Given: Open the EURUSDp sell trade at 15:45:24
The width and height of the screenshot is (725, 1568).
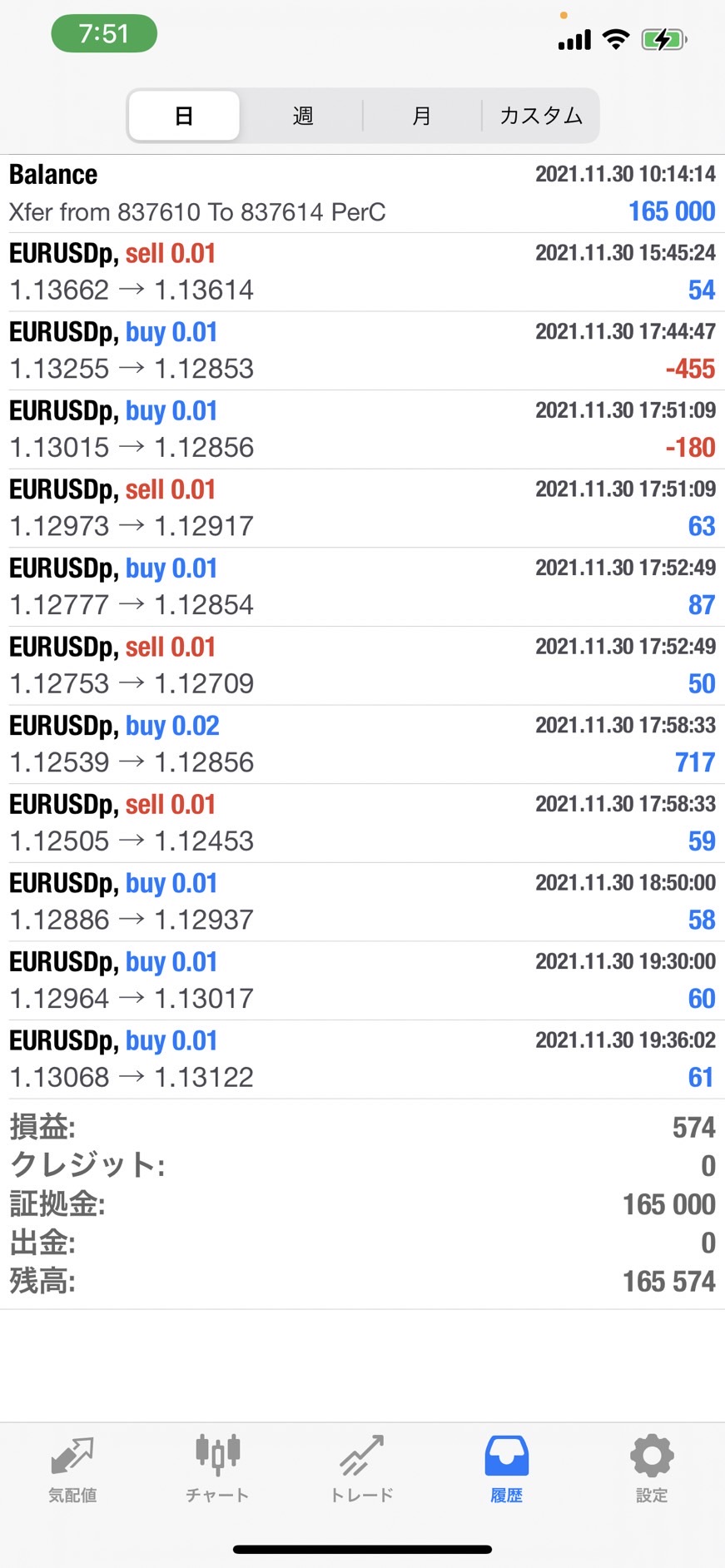Looking at the screenshot, I should [362, 272].
